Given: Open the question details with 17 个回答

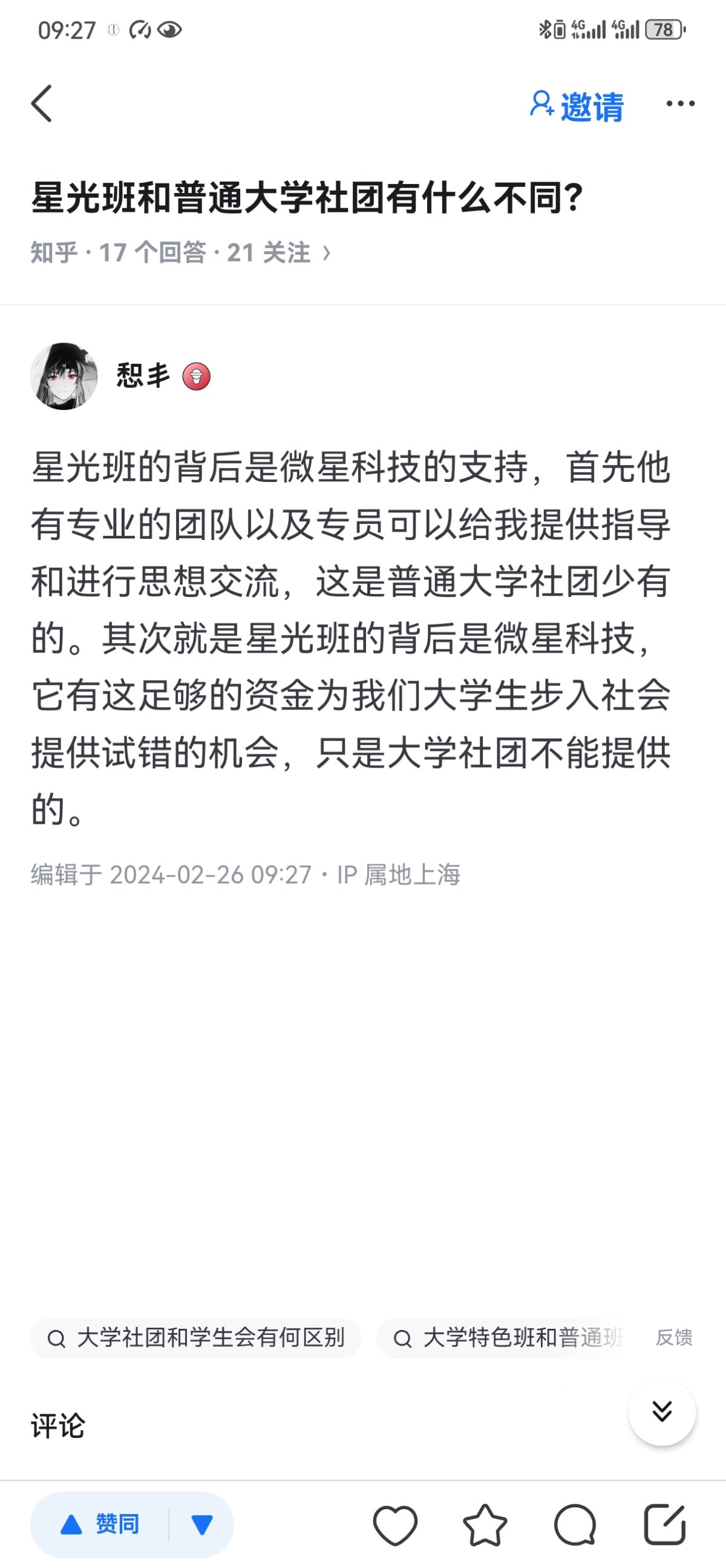Looking at the screenshot, I should [180, 252].
